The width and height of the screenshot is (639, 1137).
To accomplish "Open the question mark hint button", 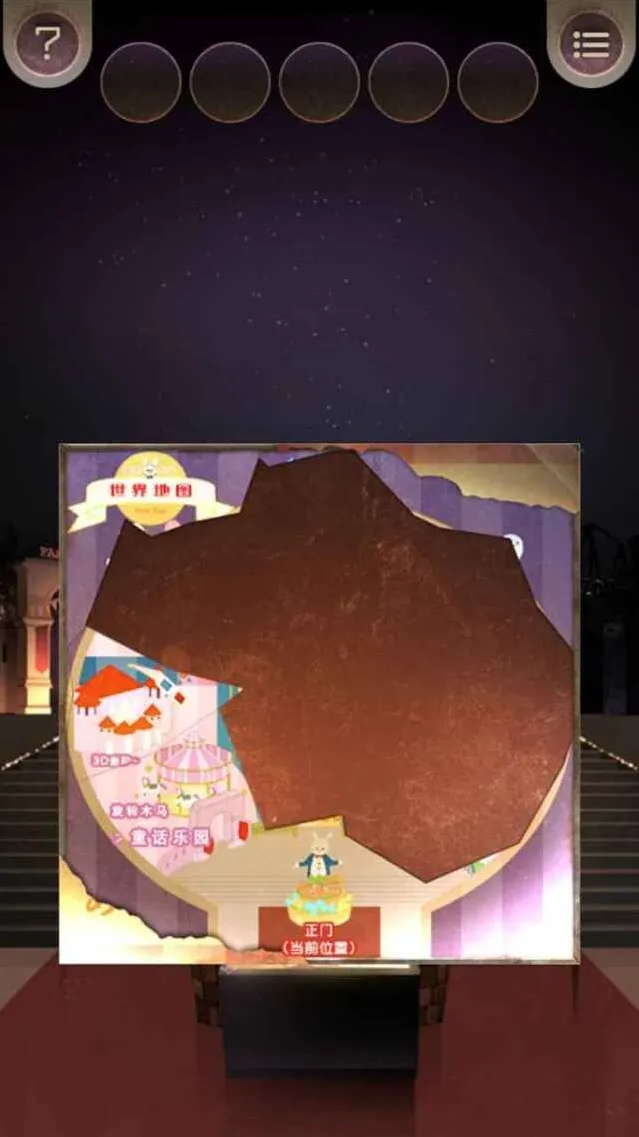I will [45, 41].
